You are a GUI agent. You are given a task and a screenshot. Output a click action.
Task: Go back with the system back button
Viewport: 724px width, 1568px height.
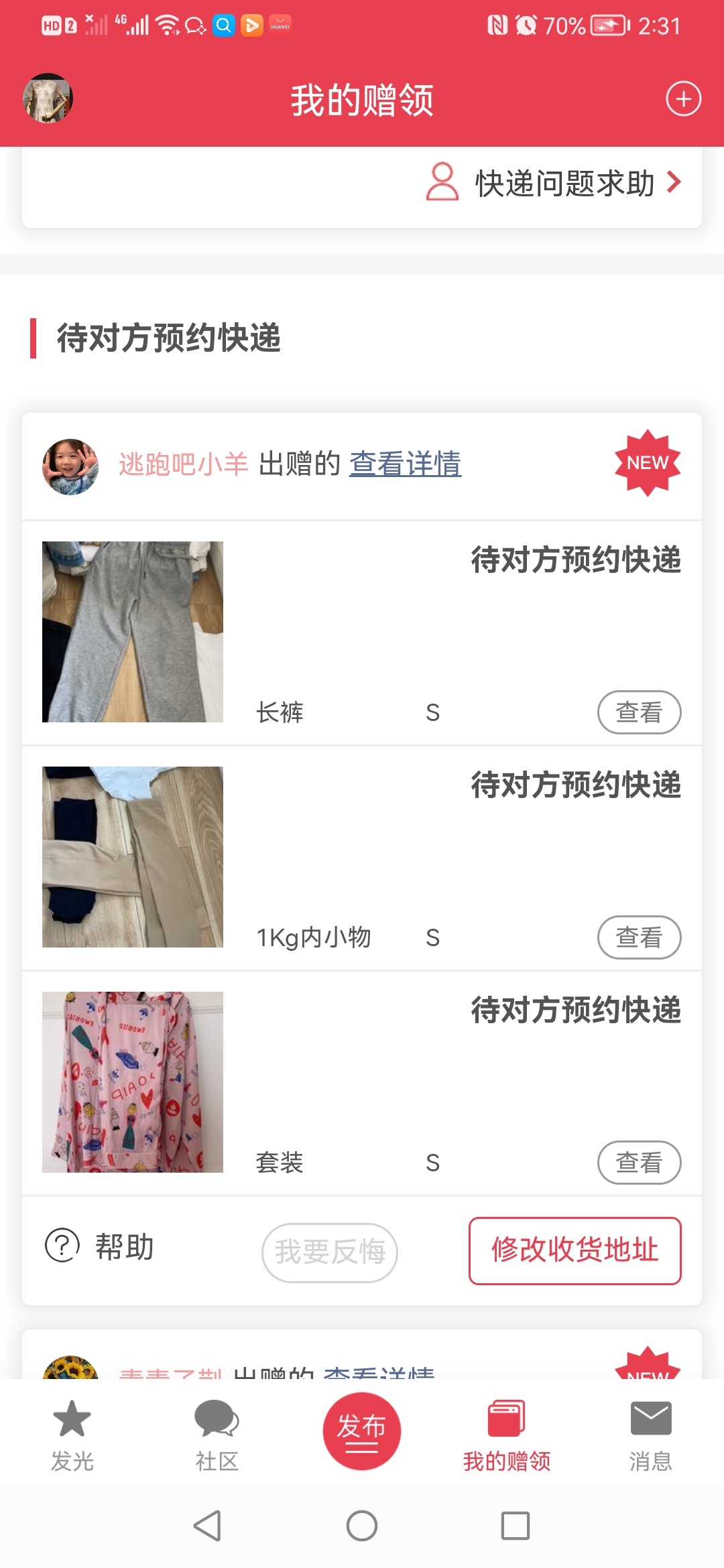pyautogui.click(x=207, y=1526)
